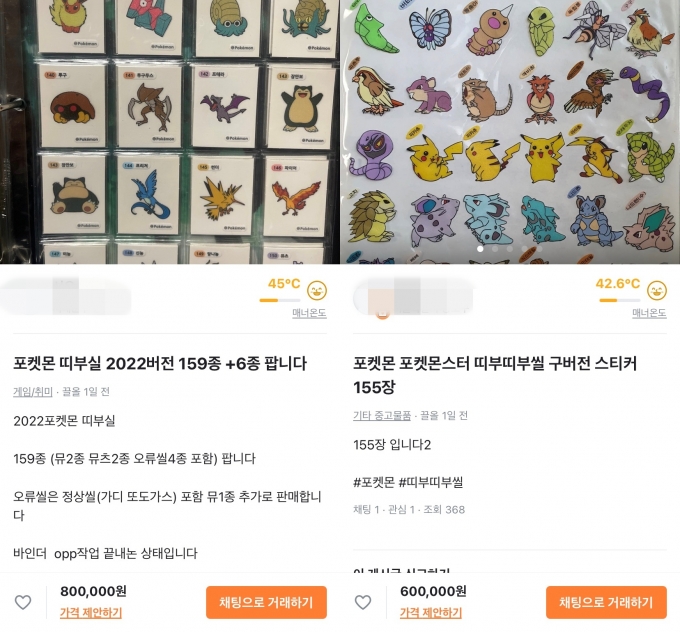The height and width of the screenshot is (632, 680).
Task: Like the 800,000원 Pokémon sticker listing
Action: pyautogui.click(x=23, y=602)
